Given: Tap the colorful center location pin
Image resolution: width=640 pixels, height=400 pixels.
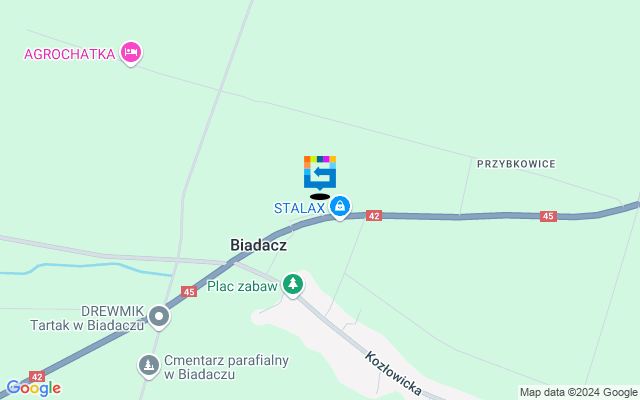Looking at the screenshot, I should pos(320,173).
